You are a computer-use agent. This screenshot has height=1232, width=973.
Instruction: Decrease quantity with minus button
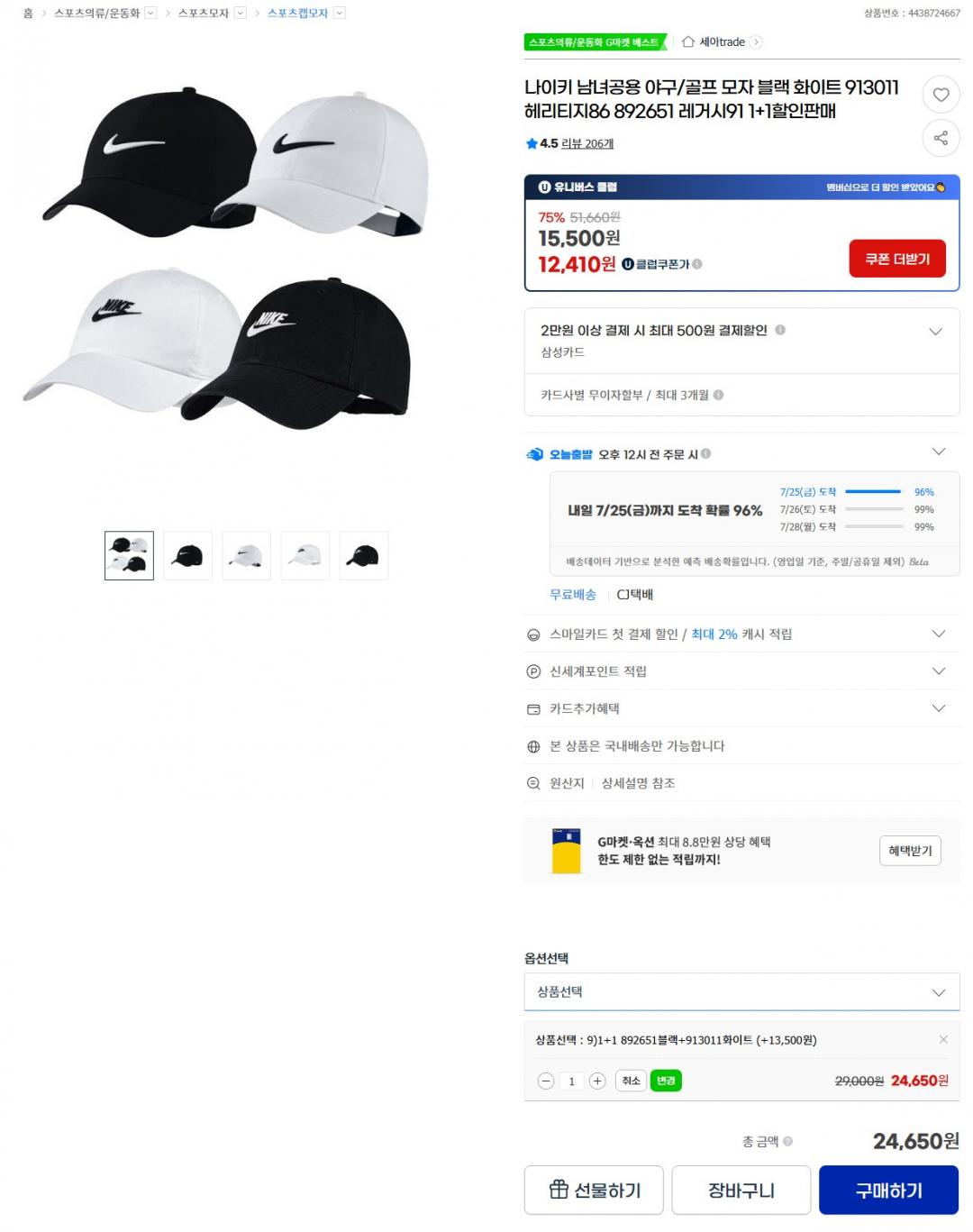click(546, 1081)
